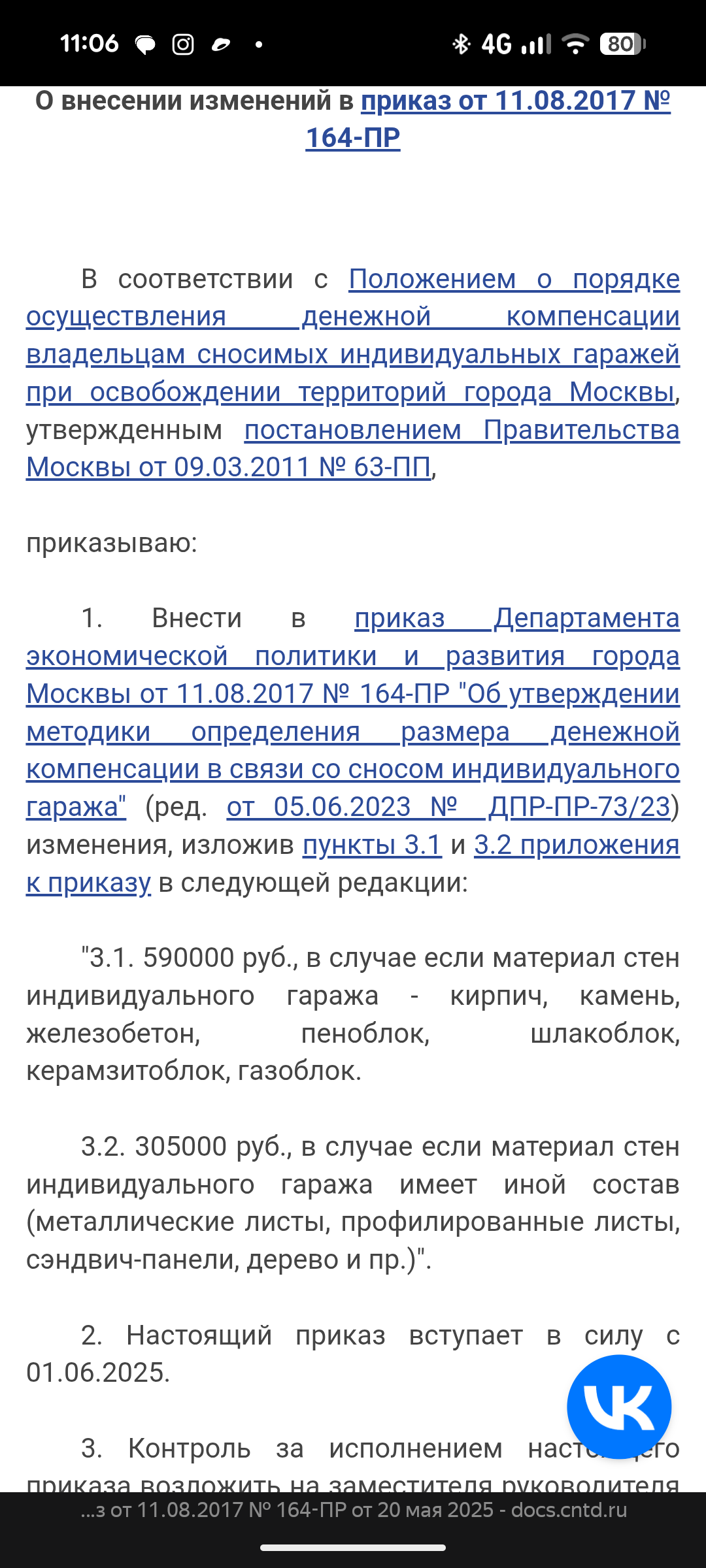
Task: Open the link to order 164-ПР in the heading
Action: pos(515,101)
